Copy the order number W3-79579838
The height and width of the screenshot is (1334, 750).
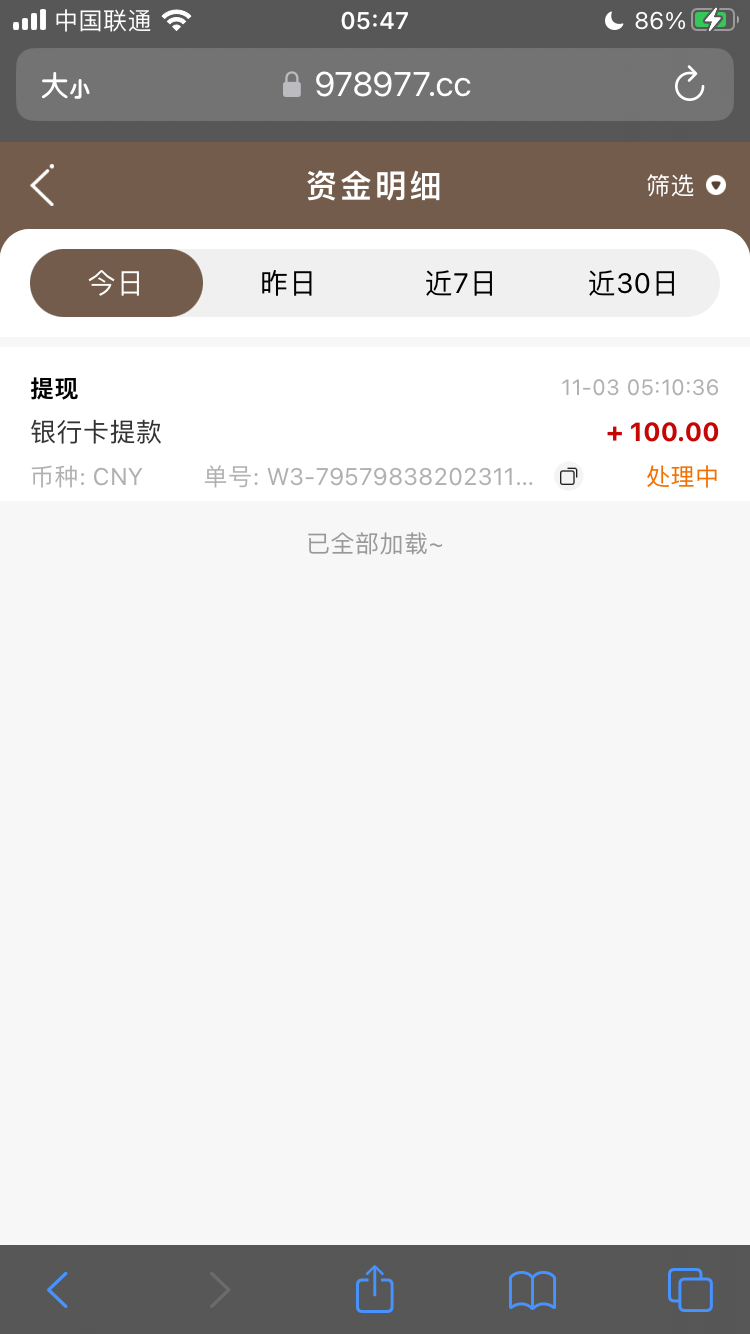tap(568, 477)
